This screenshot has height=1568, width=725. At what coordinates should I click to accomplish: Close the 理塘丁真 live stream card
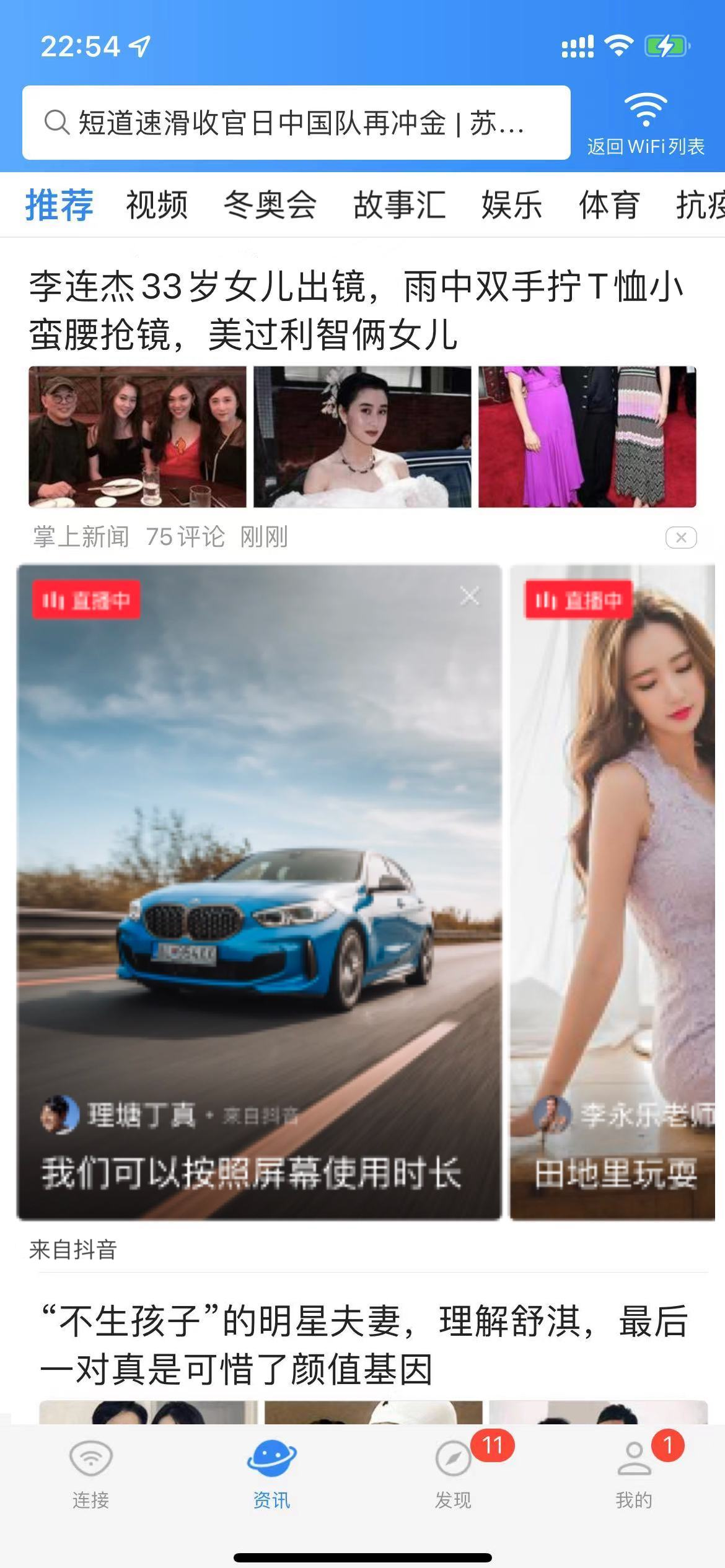click(x=470, y=596)
